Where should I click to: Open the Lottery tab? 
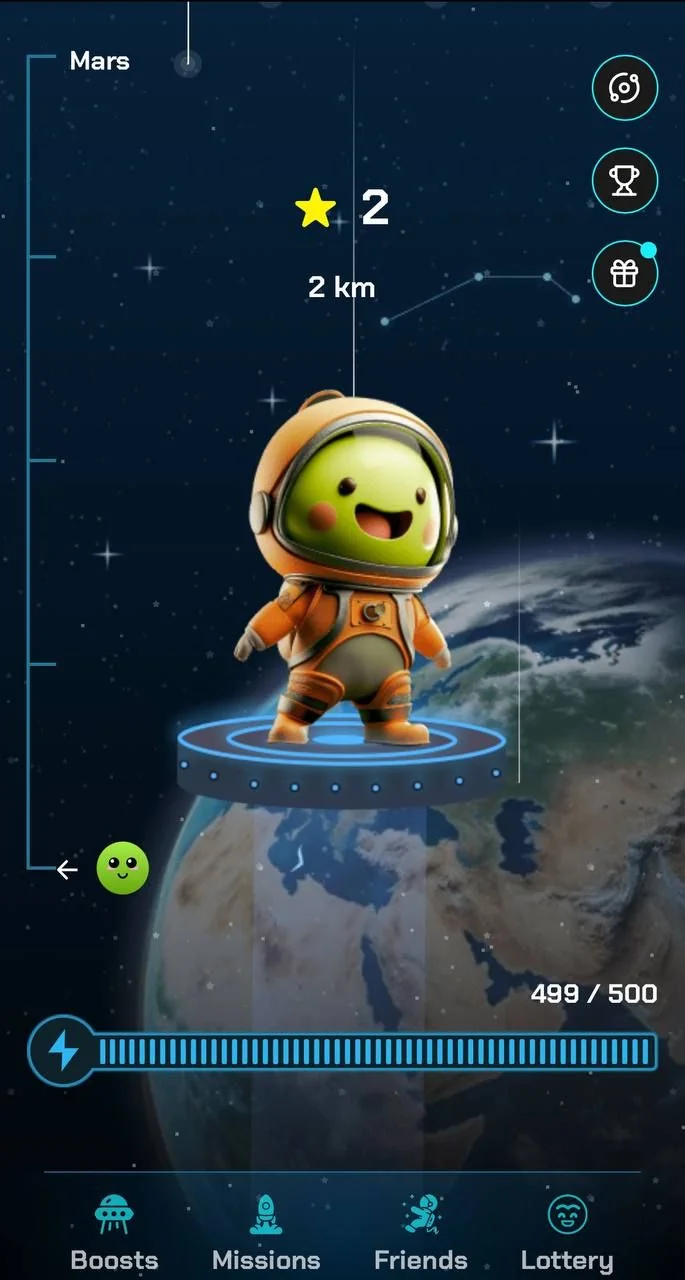click(x=567, y=1232)
